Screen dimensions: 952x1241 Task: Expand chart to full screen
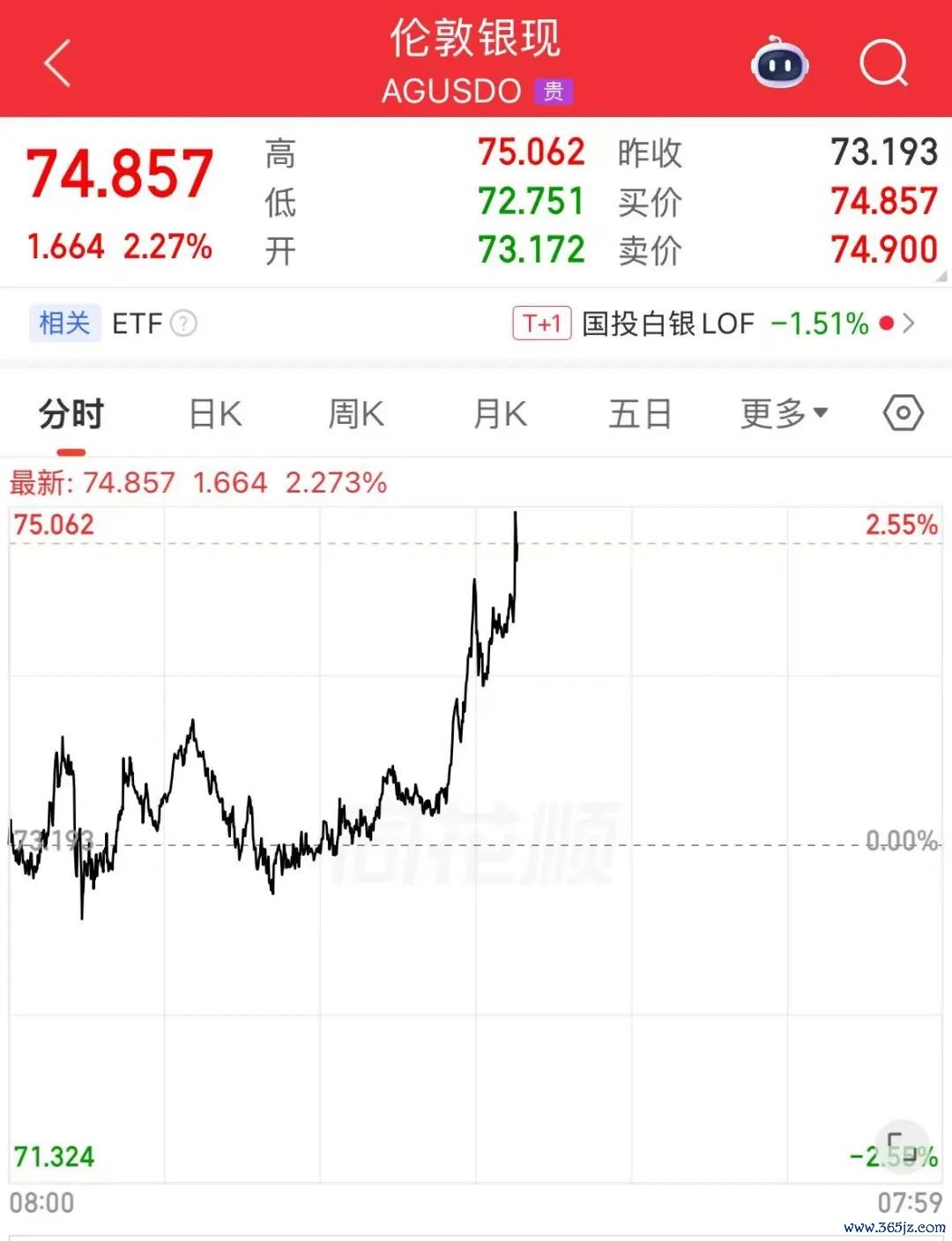point(901,1147)
